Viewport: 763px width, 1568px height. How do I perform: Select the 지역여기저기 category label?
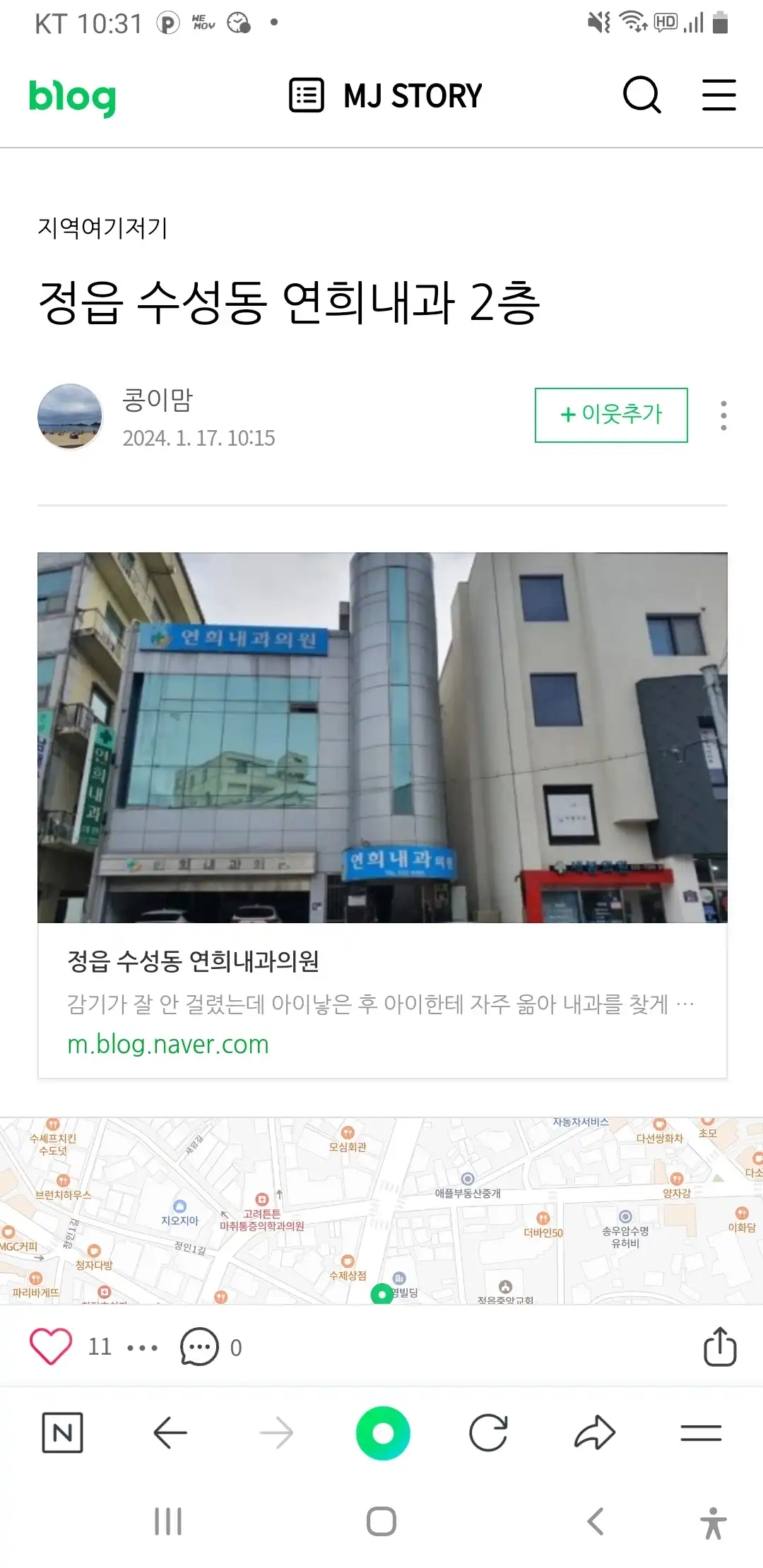pos(105,227)
